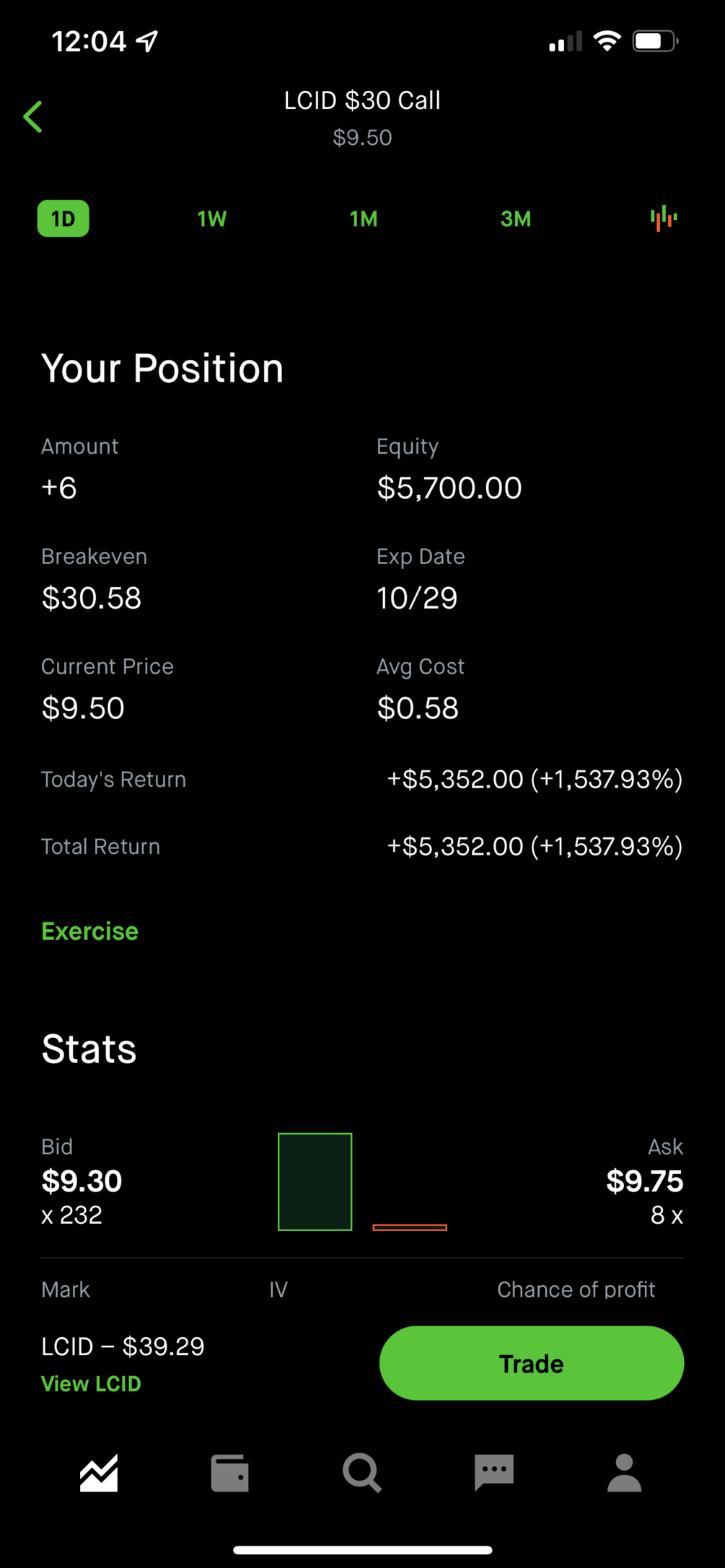The image size is (725, 1568).
Task: Go back using the green arrow
Action: pyautogui.click(x=33, y=117)
